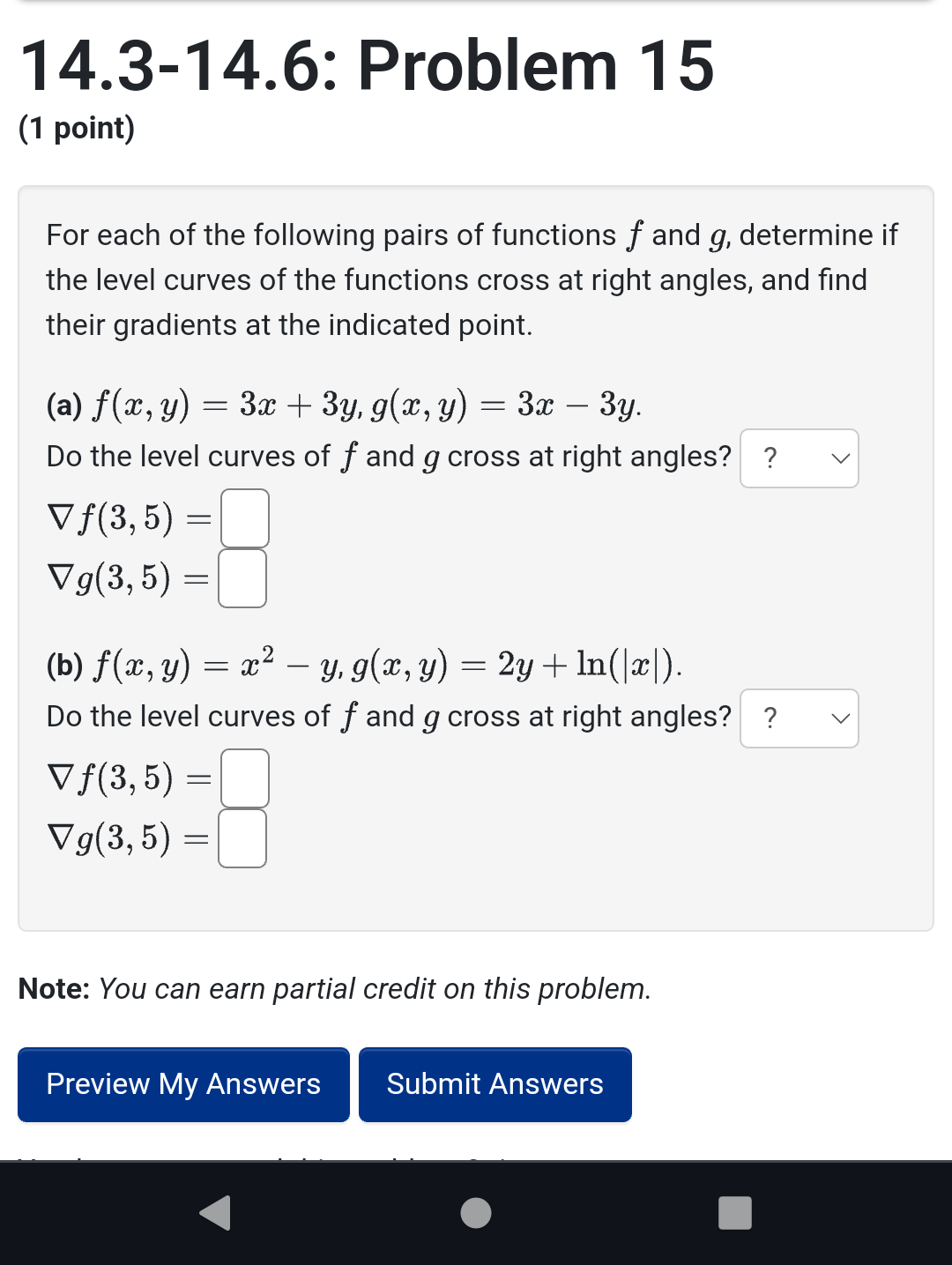Tap the gradient input under part (b)
The height and width of the screenshot is (1265, 952).
coord(242,777)
